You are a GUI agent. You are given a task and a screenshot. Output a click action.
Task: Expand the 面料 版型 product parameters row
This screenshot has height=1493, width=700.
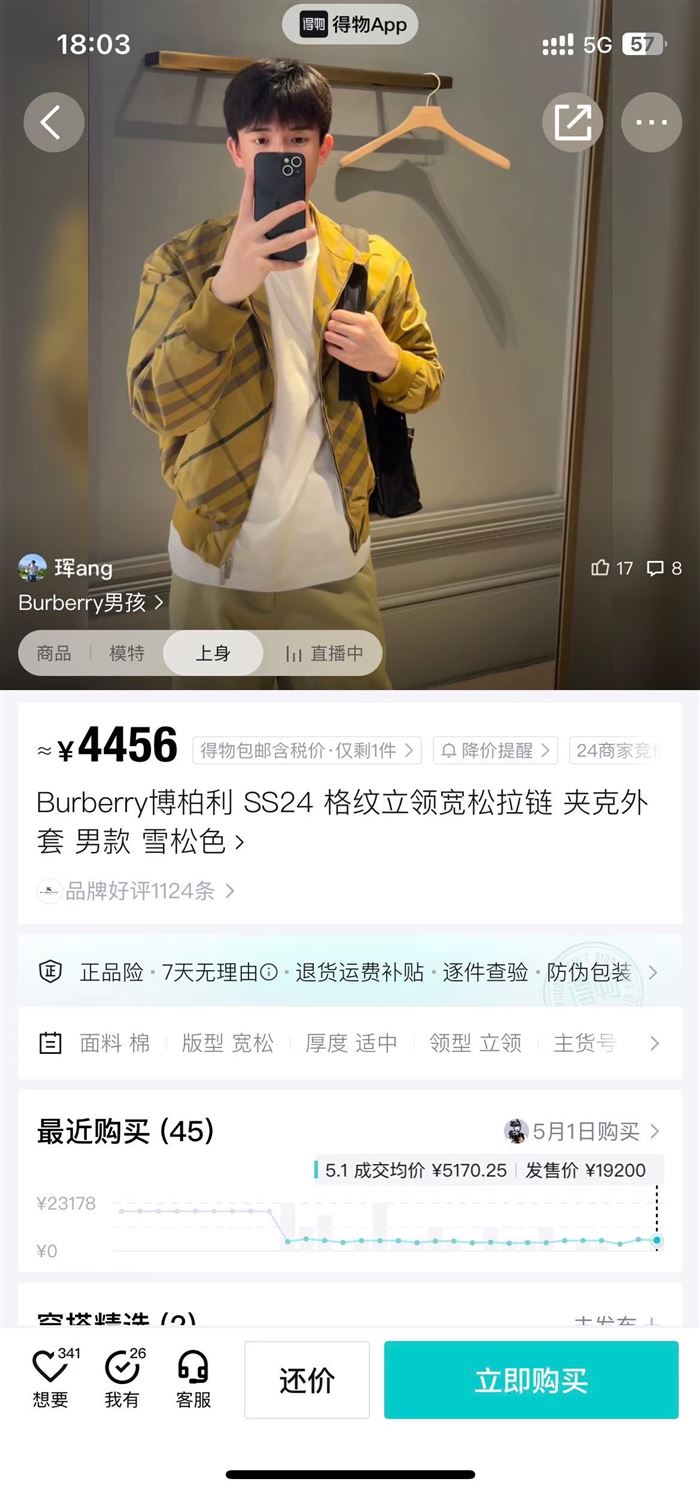point(350,1043)
